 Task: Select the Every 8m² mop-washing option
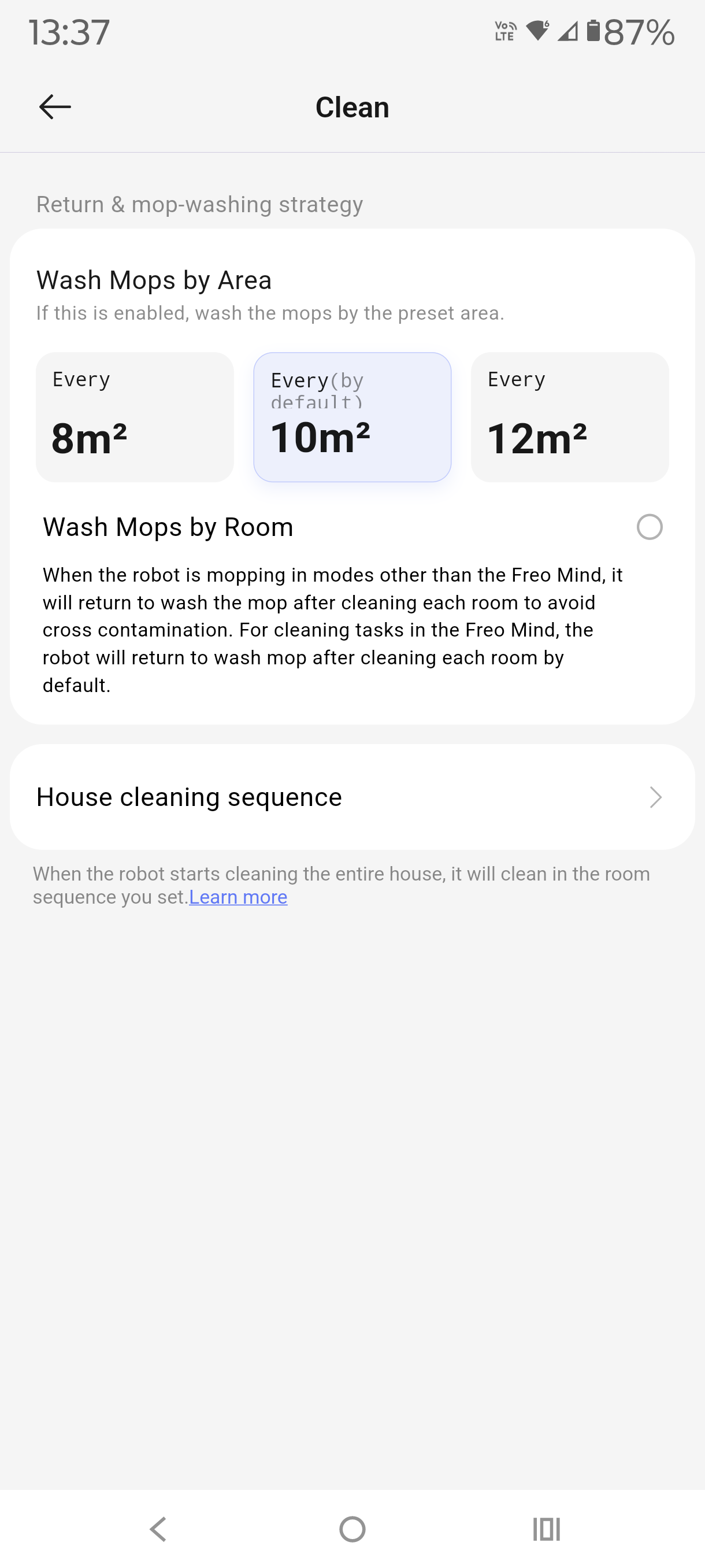[135, 417]
